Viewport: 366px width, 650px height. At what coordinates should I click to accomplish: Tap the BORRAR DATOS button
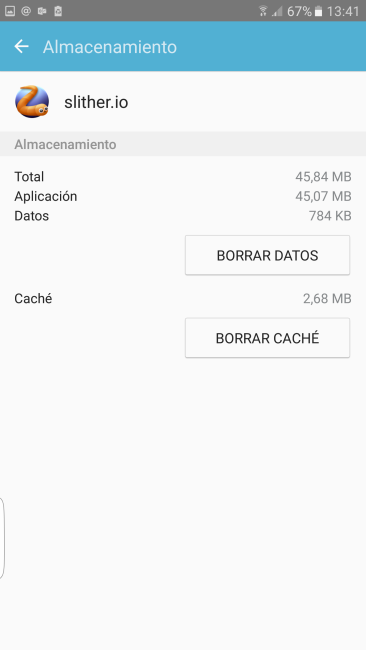tap(267, 255)
